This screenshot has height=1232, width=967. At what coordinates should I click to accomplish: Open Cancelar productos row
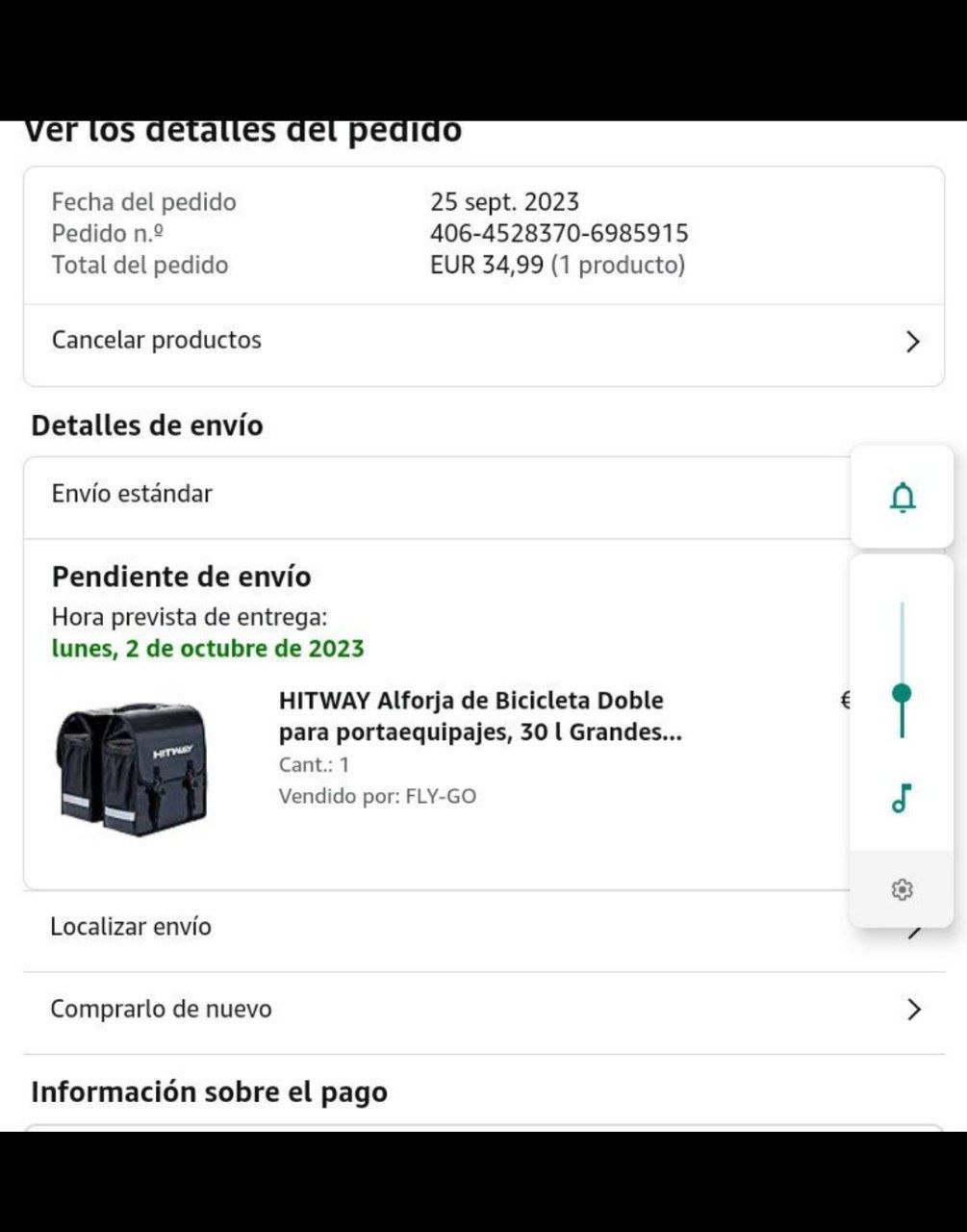(x=483, y=341)
